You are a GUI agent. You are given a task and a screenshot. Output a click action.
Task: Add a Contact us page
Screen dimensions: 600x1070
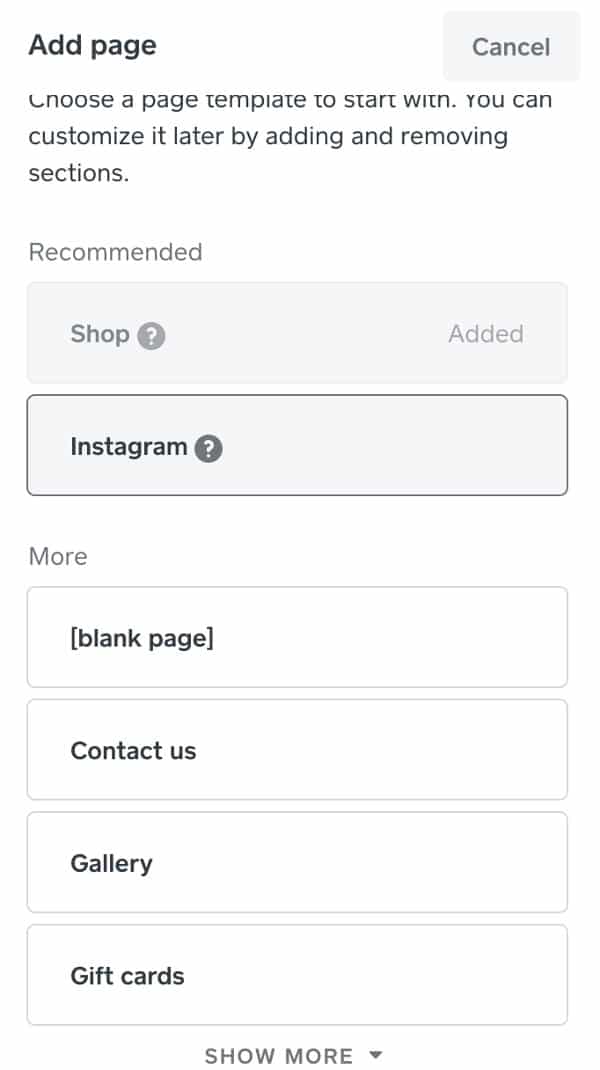(x=297, y=750)
